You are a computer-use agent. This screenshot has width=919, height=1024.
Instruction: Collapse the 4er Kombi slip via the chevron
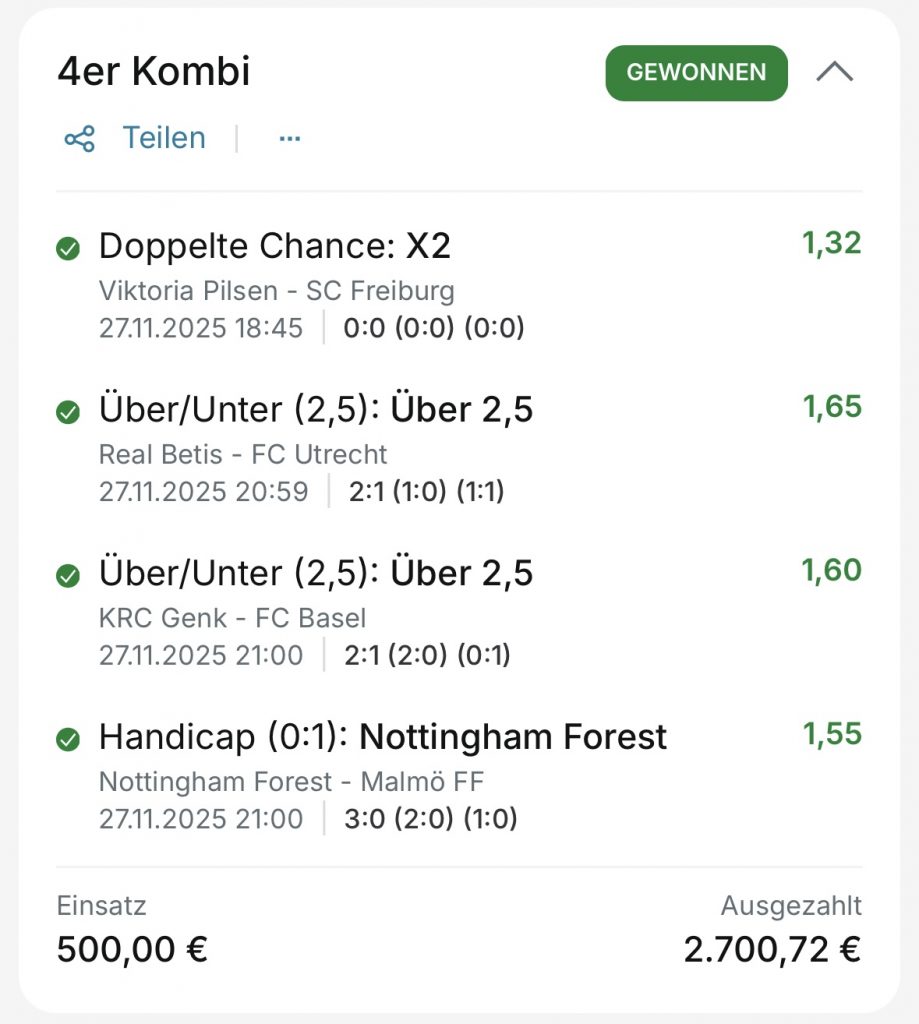click(836, 72)
